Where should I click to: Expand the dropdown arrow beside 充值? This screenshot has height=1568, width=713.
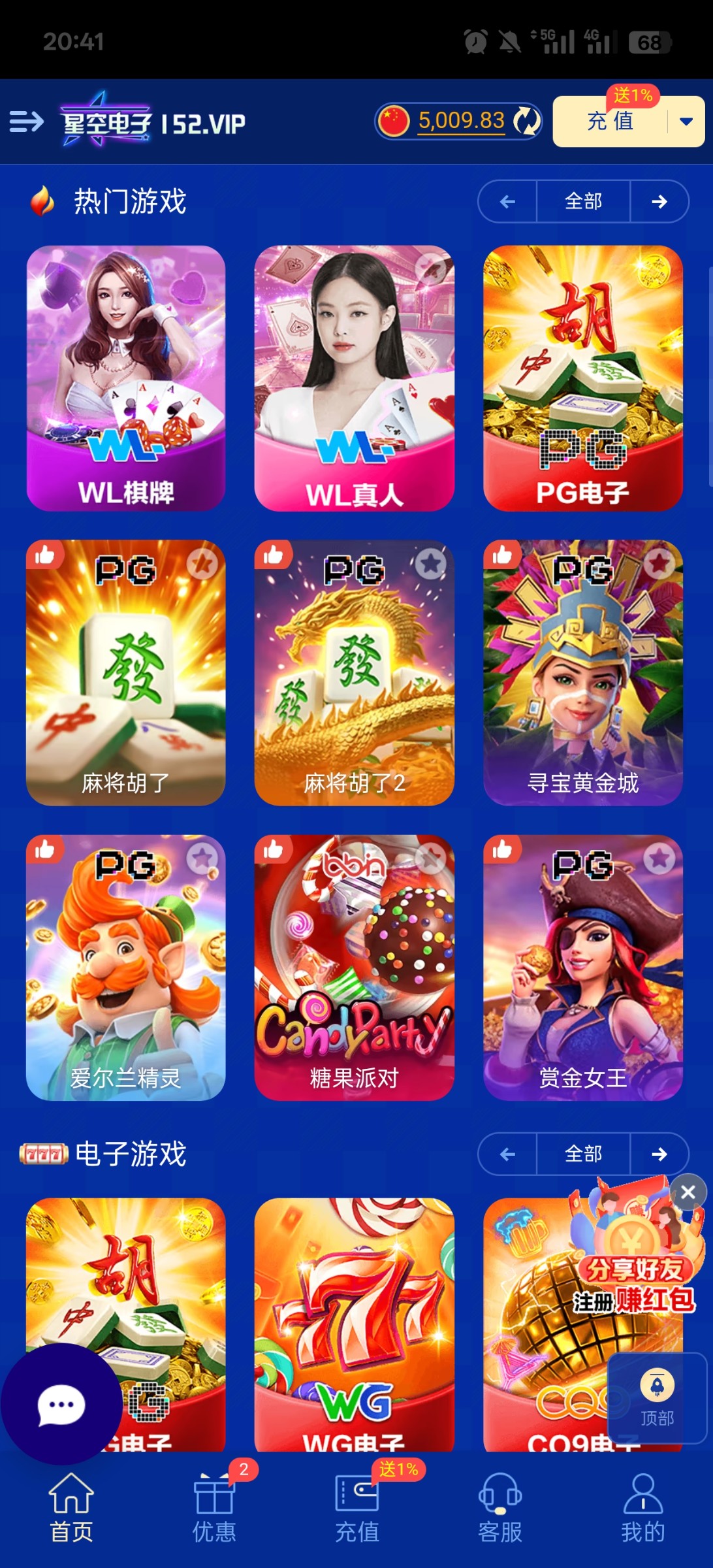coord(686,122)
